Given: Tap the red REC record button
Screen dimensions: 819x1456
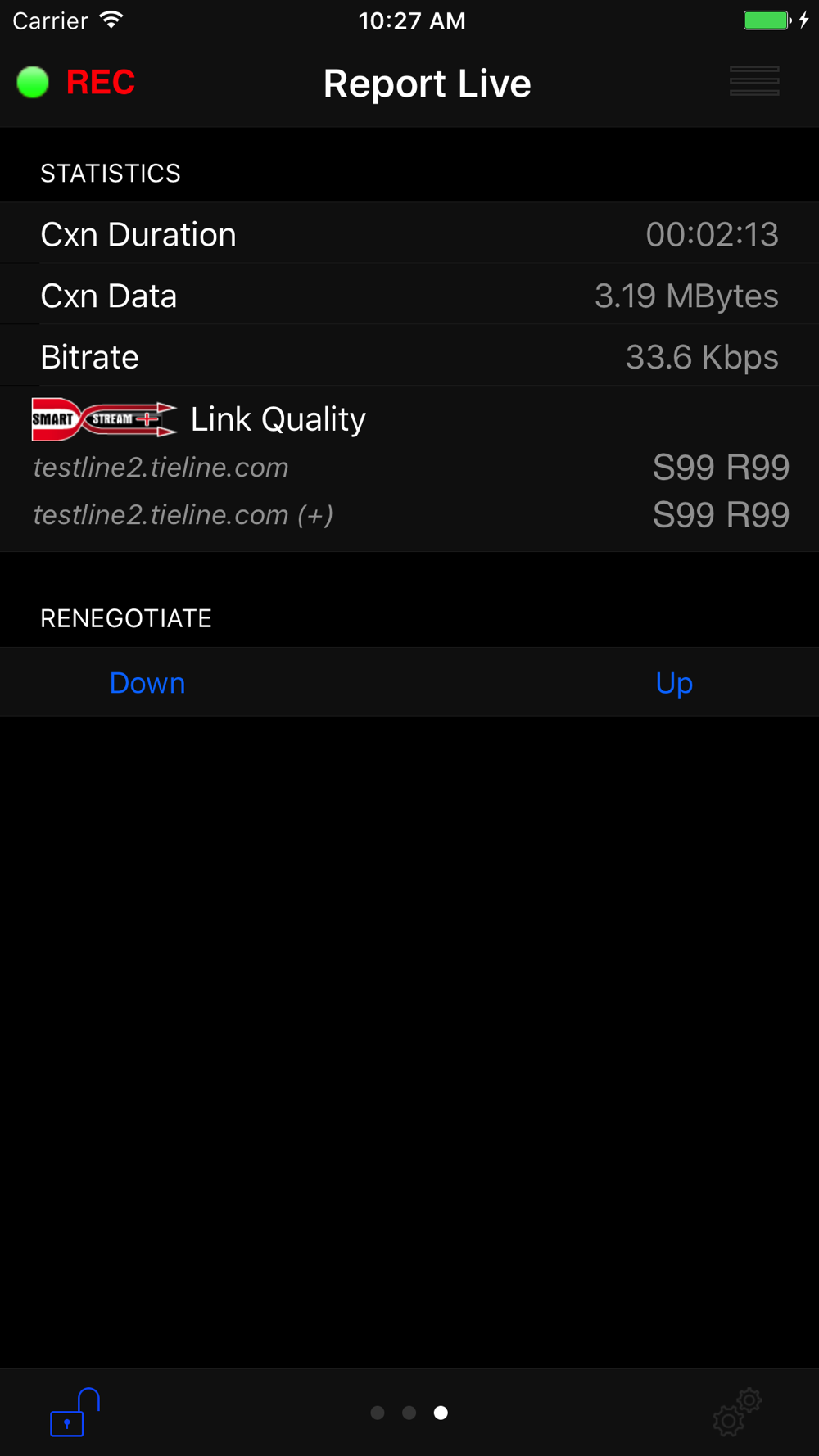Looking at the screenshot, I should click(x=100, y=83).
